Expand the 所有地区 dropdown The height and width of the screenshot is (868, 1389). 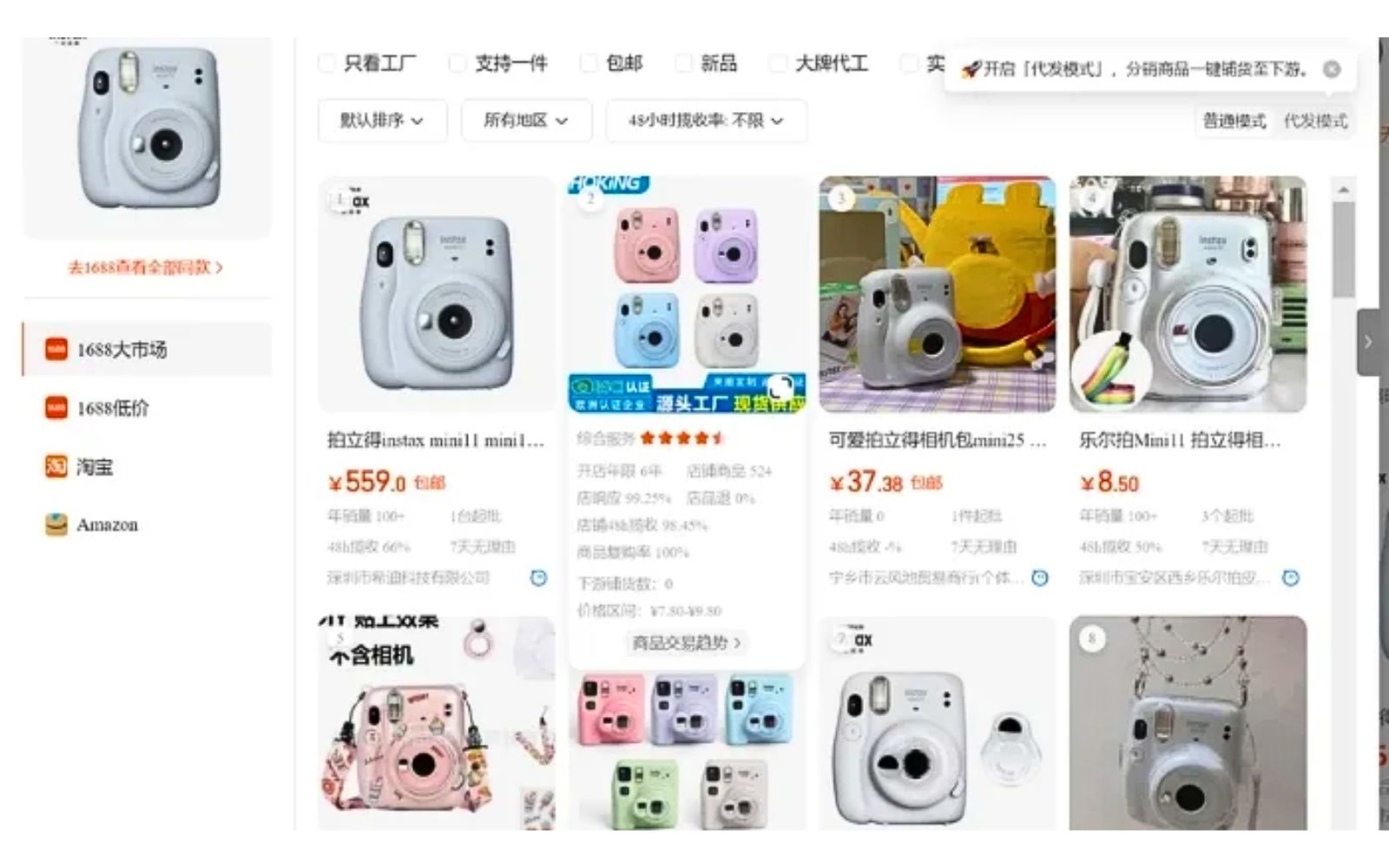[526, 121]
